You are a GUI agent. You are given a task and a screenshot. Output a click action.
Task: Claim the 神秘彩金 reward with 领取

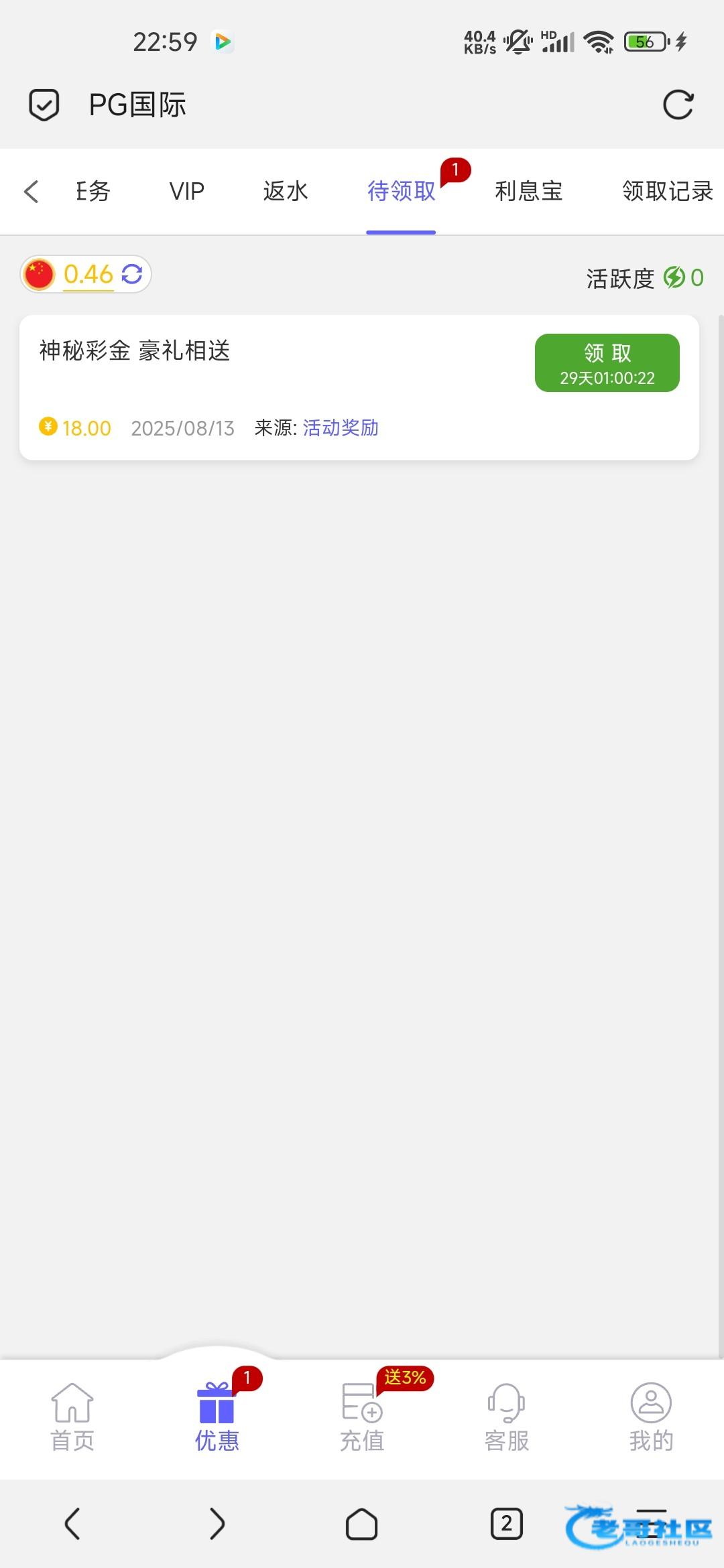pos(607,363)
